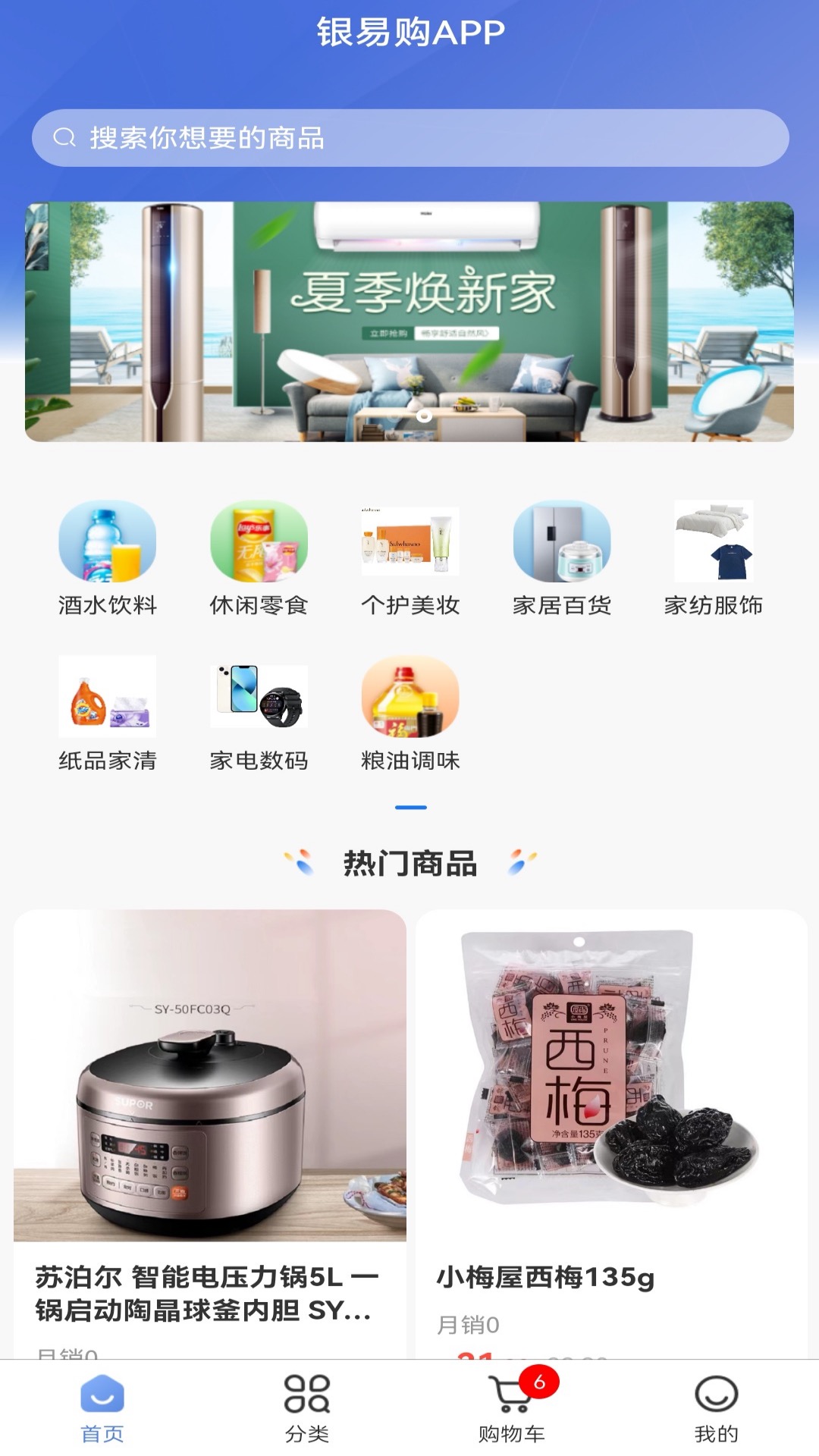Screen dimensions: 819x1456
Task: Select the 个护美妆 category
Action: pos(410,558)
